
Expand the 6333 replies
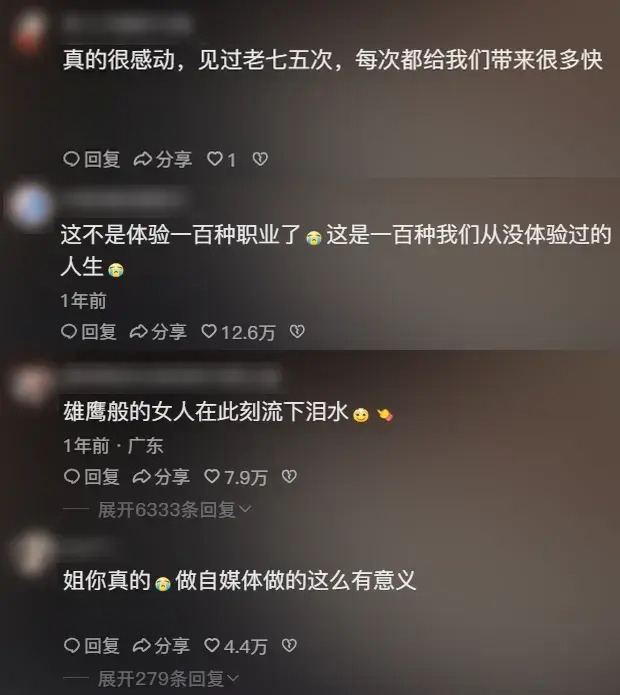[x=174, y=510]
